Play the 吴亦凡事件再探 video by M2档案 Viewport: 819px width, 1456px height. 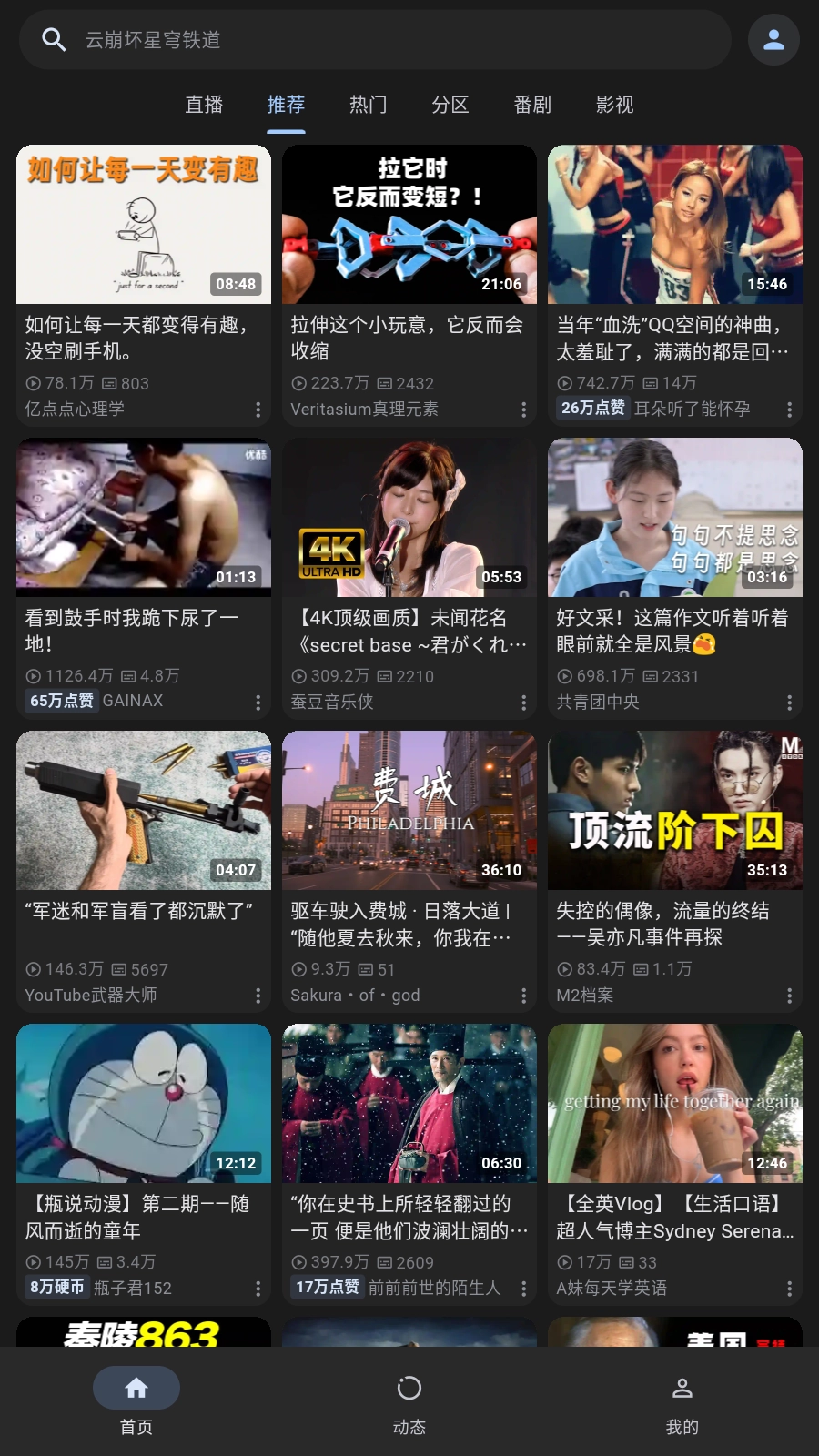click(x=675, y=811)
